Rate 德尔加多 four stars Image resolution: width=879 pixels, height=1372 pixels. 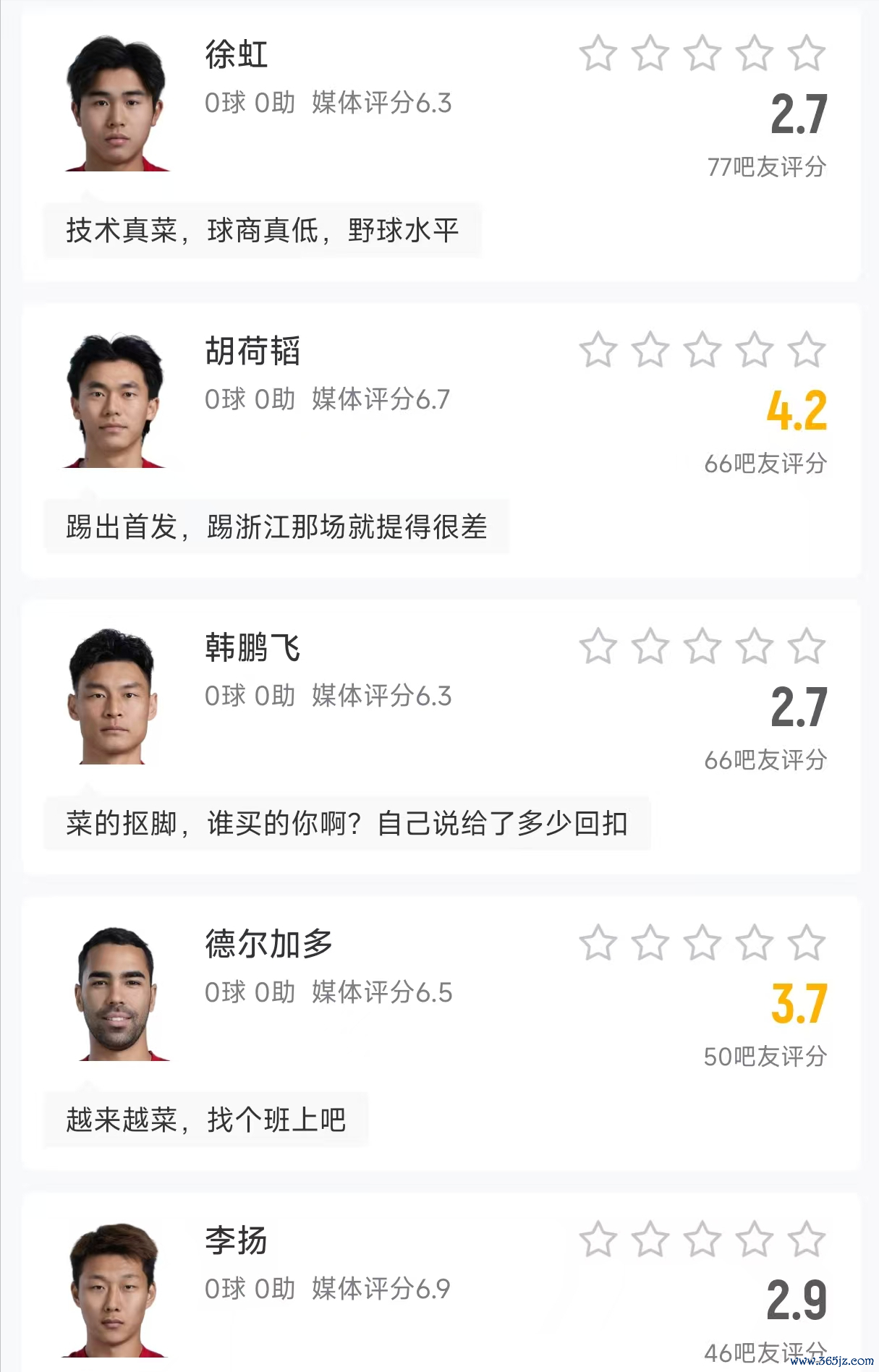coord(755,943)
